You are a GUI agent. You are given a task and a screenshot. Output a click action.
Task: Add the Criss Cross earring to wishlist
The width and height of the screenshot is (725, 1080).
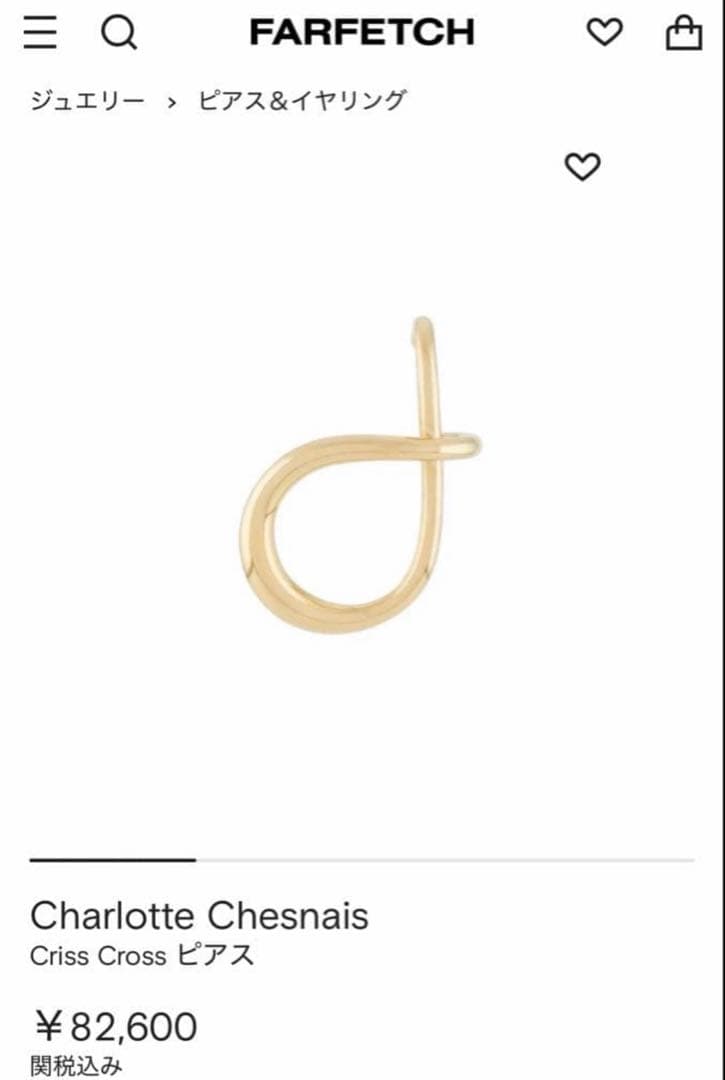tap(582, 167)
